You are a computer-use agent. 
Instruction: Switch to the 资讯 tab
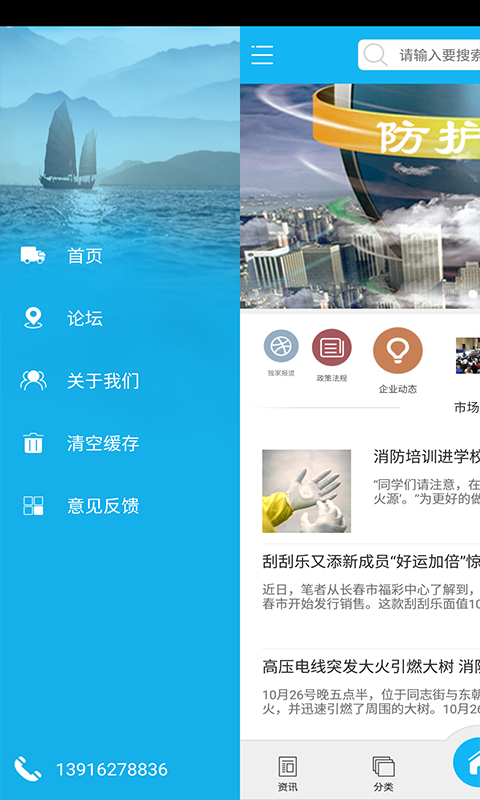point(287,773)
